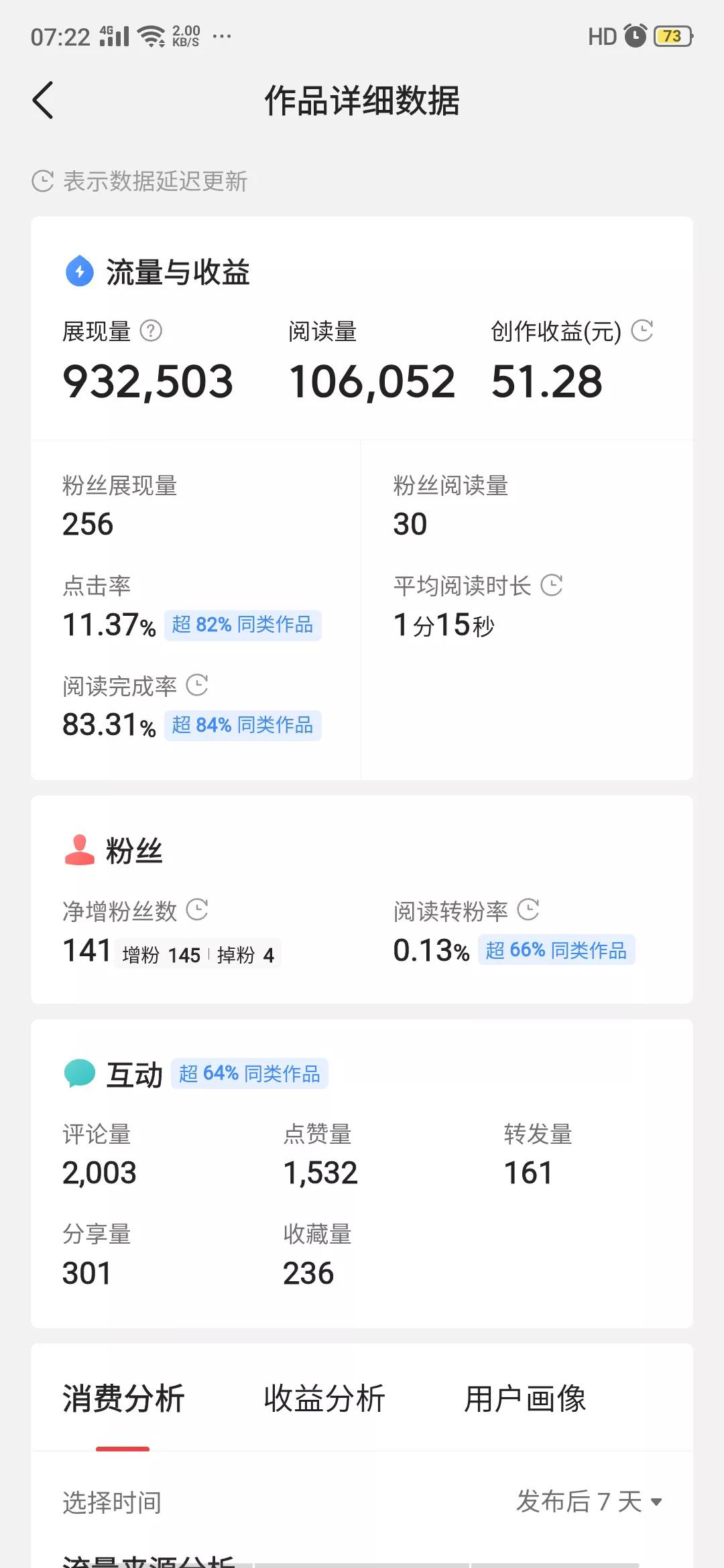Tap the help icon beside 展现量
The image size is (724, 1568).
152,330
